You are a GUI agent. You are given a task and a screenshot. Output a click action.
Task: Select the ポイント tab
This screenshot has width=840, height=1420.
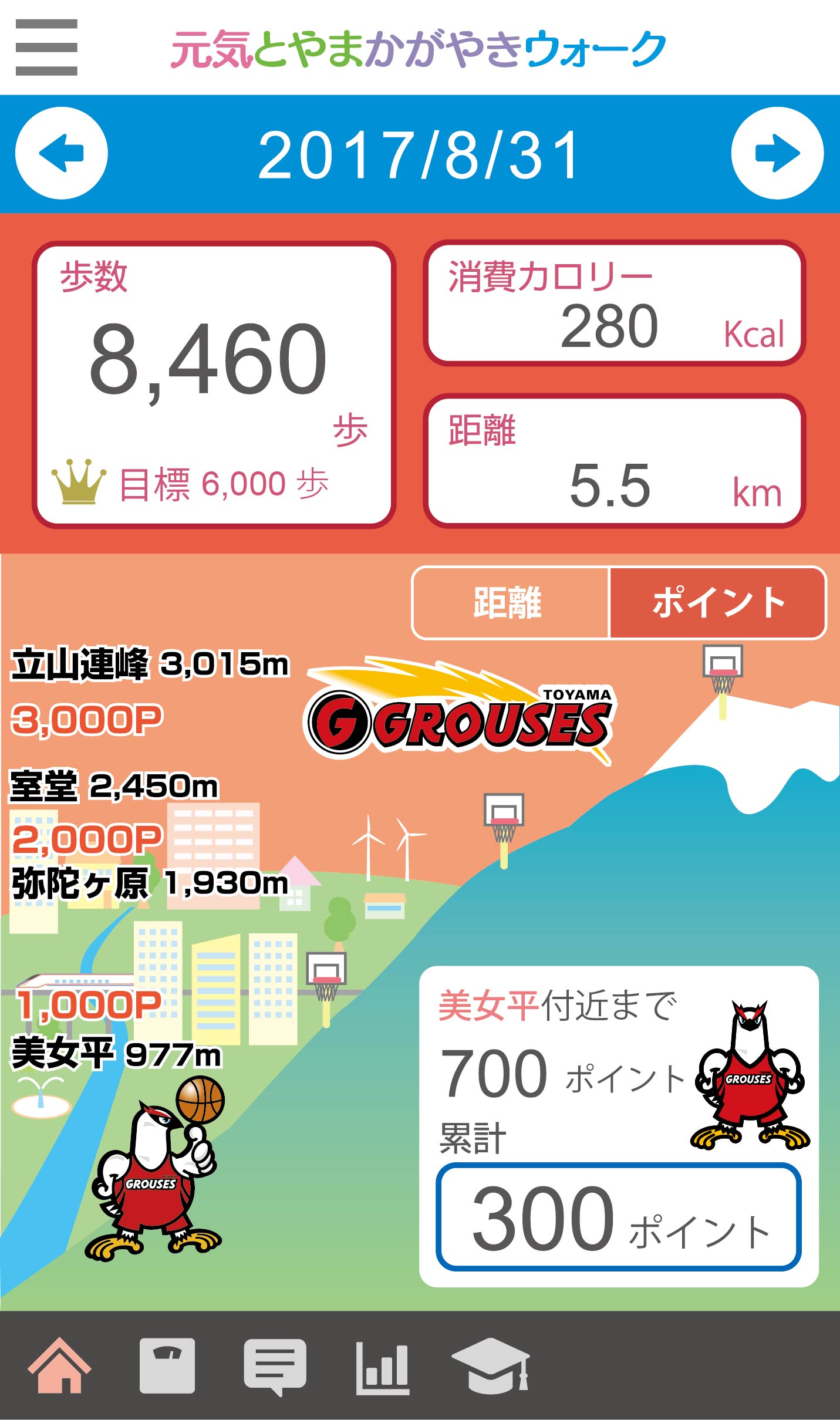point(717,603)
